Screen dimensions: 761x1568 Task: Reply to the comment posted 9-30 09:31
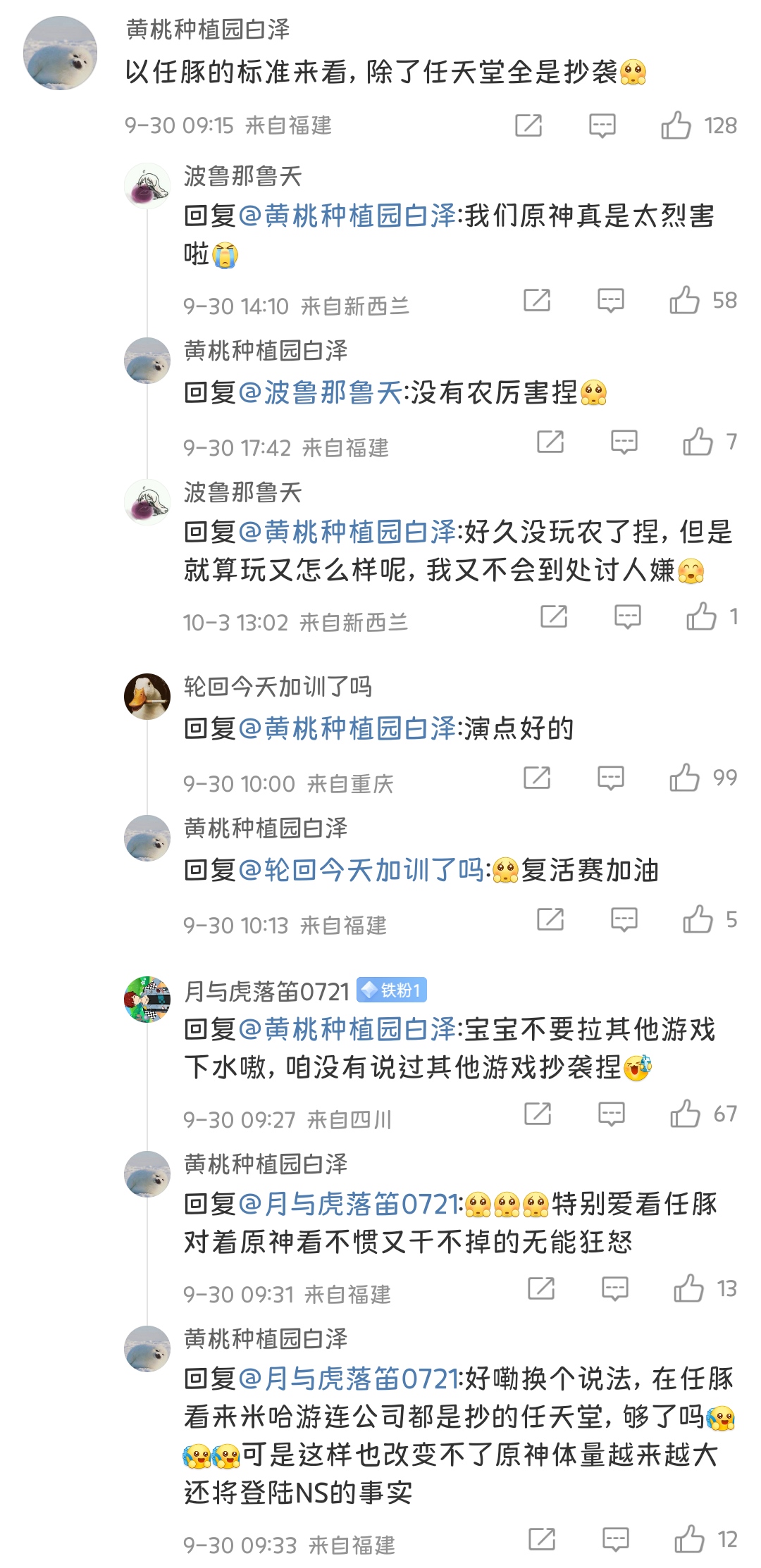(614, 1289)
